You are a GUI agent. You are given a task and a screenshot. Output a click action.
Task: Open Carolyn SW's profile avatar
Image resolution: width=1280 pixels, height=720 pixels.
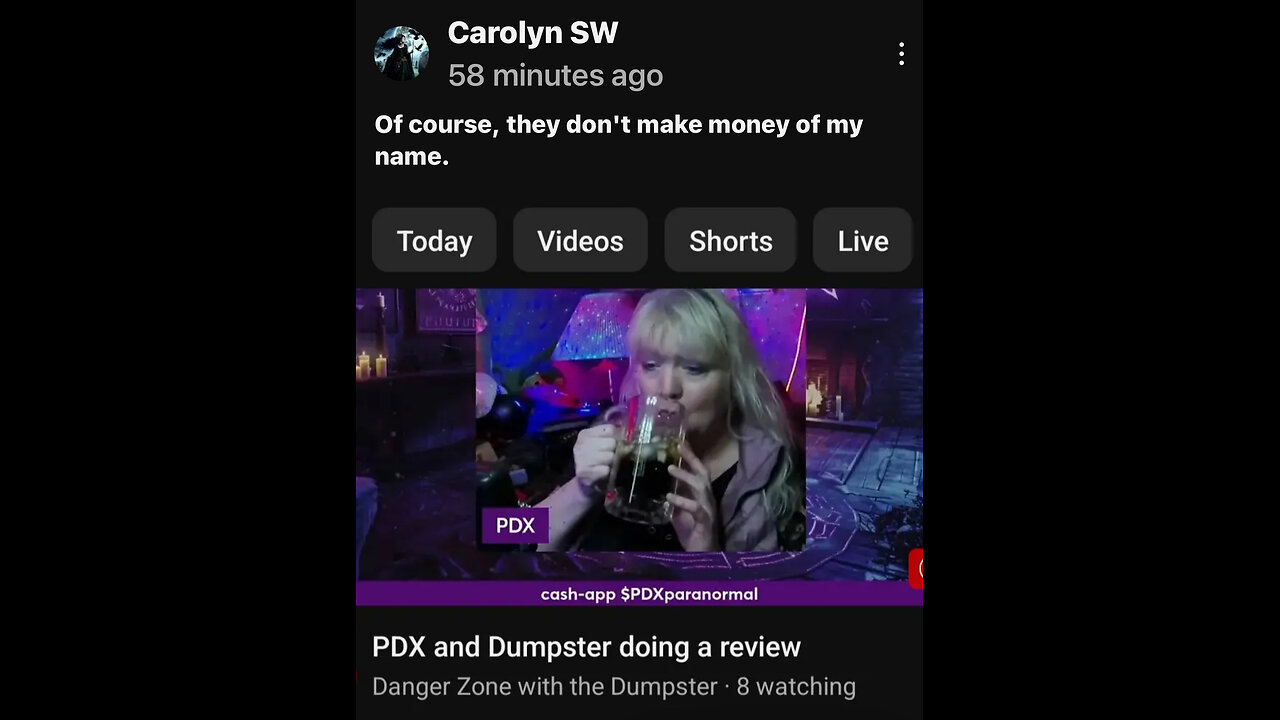click(x=401, y=53)
